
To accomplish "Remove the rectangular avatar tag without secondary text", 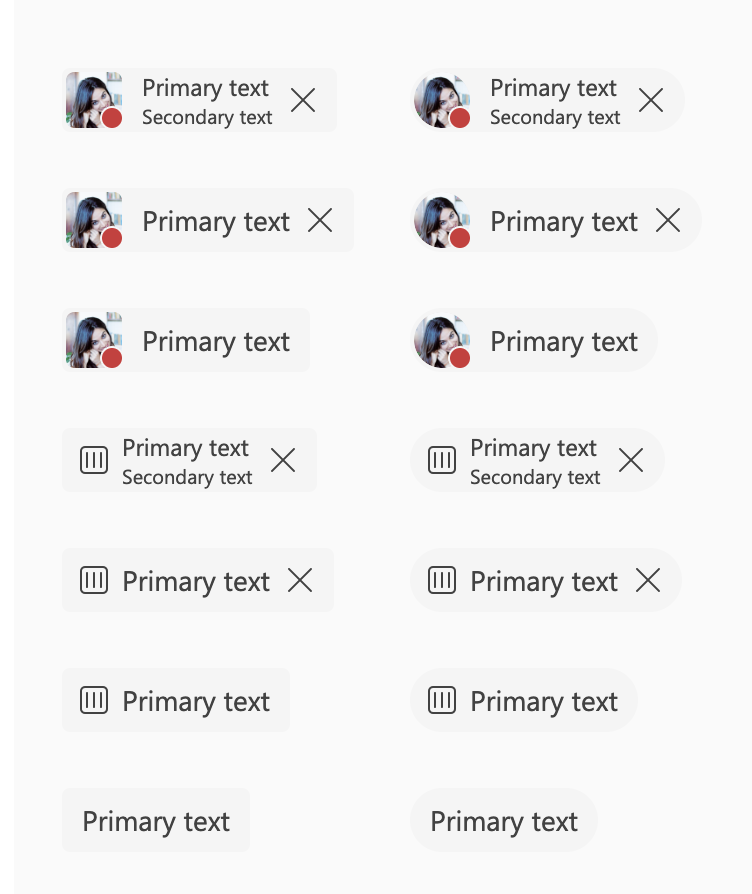I will click(320, 220).
